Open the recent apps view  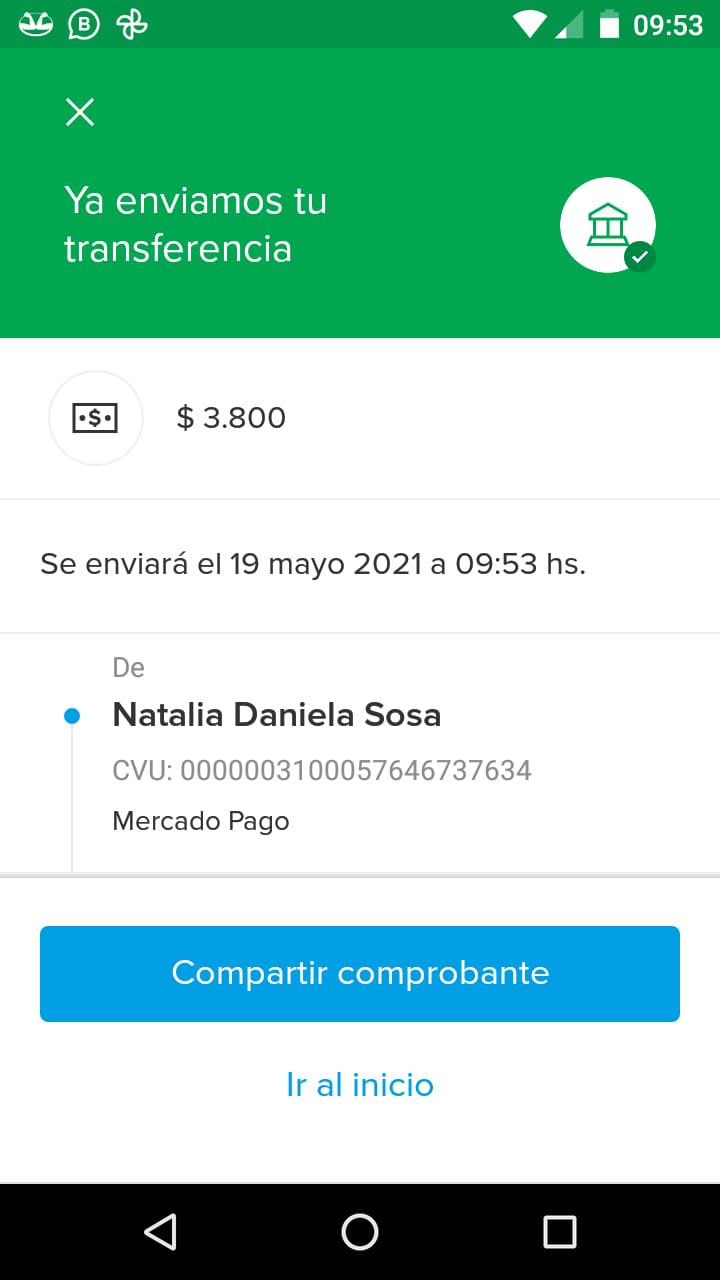(x=559, y=1232)
